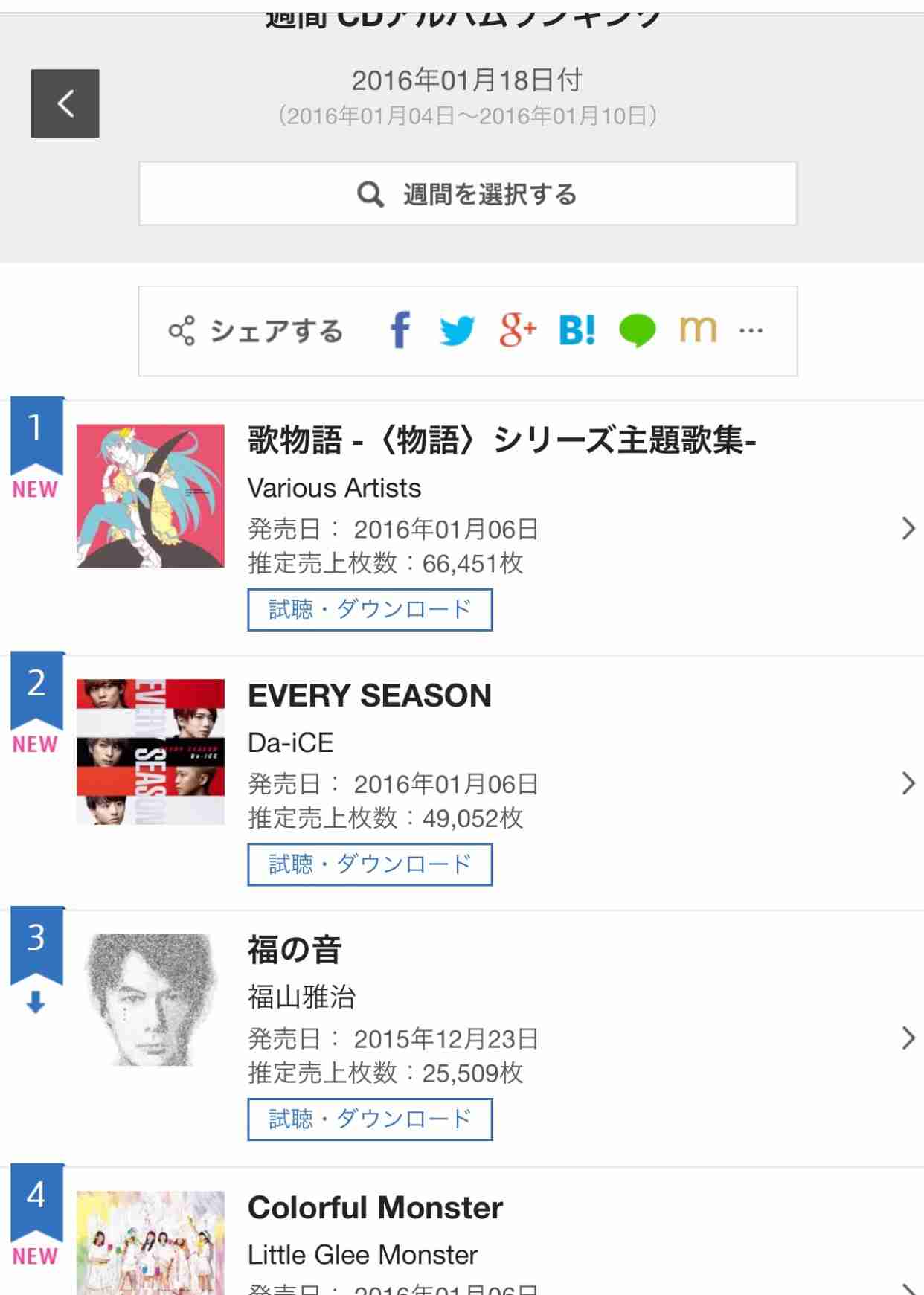Tap 試聴・ダウンロード for EVERY SEASON
Image resolution: width=924 pixels, height=1295 pixels.
(x=370, y=864)
